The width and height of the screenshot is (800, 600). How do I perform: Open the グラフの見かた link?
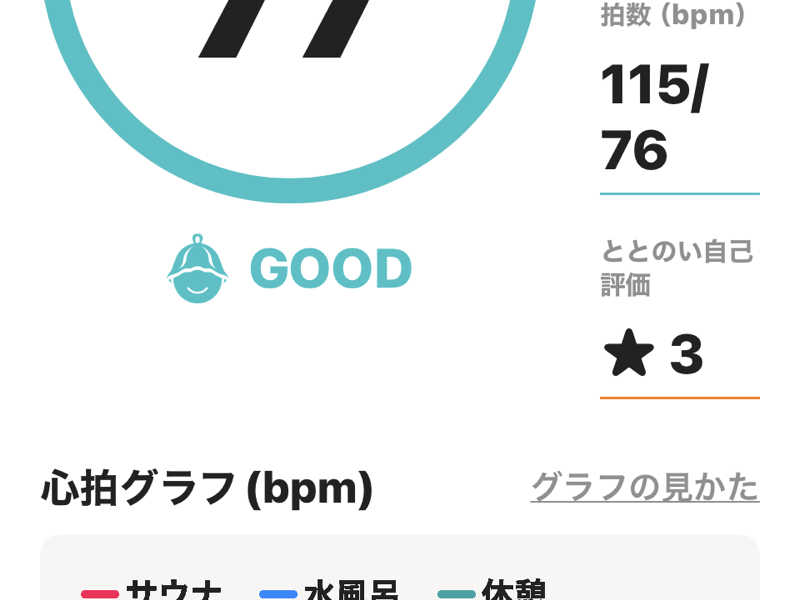[x=644, y=487]
